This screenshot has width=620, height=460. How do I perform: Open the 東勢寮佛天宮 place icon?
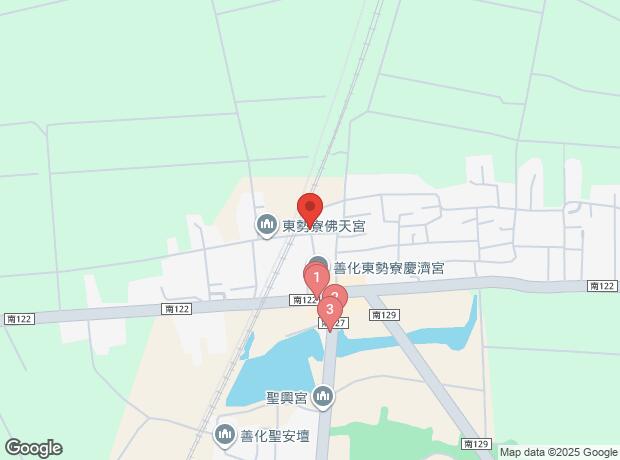(267, 226)
